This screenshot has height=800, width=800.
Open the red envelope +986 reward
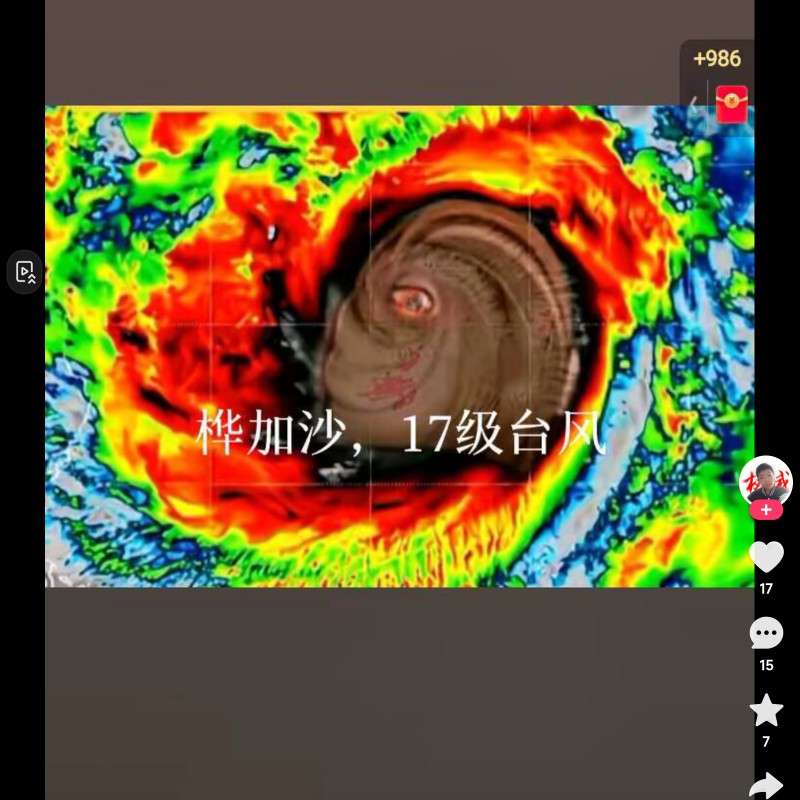(x=731, y=103)
